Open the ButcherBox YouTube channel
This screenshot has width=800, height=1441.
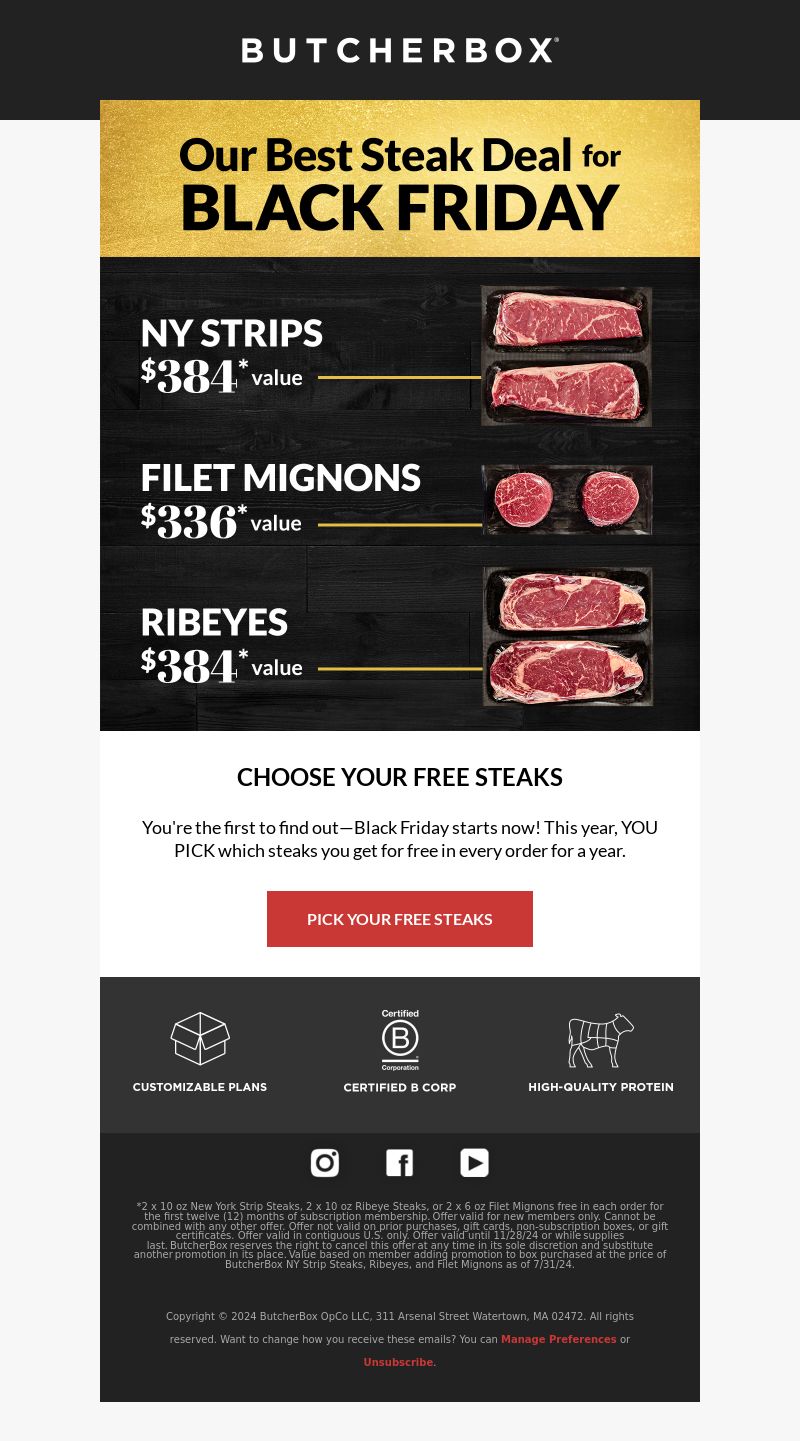point(474,1163)
